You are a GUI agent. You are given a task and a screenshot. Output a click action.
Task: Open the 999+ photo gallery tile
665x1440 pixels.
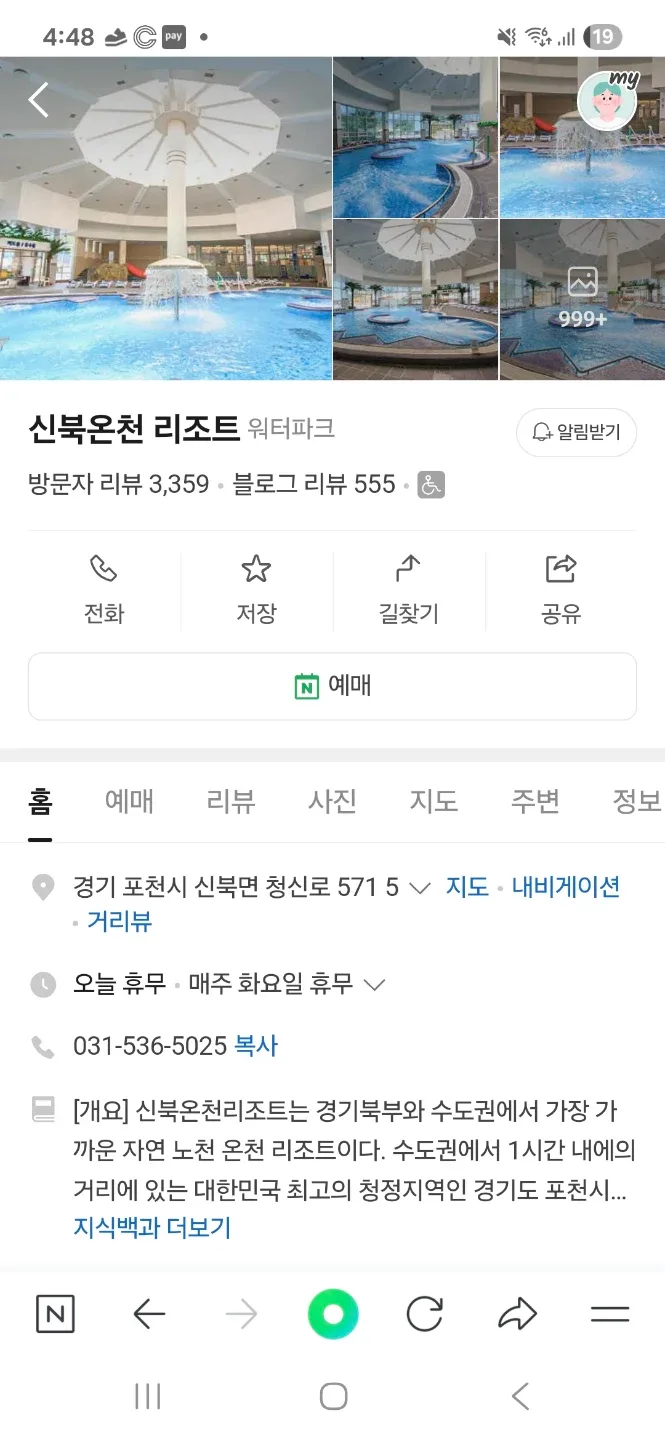coord(582,299)
